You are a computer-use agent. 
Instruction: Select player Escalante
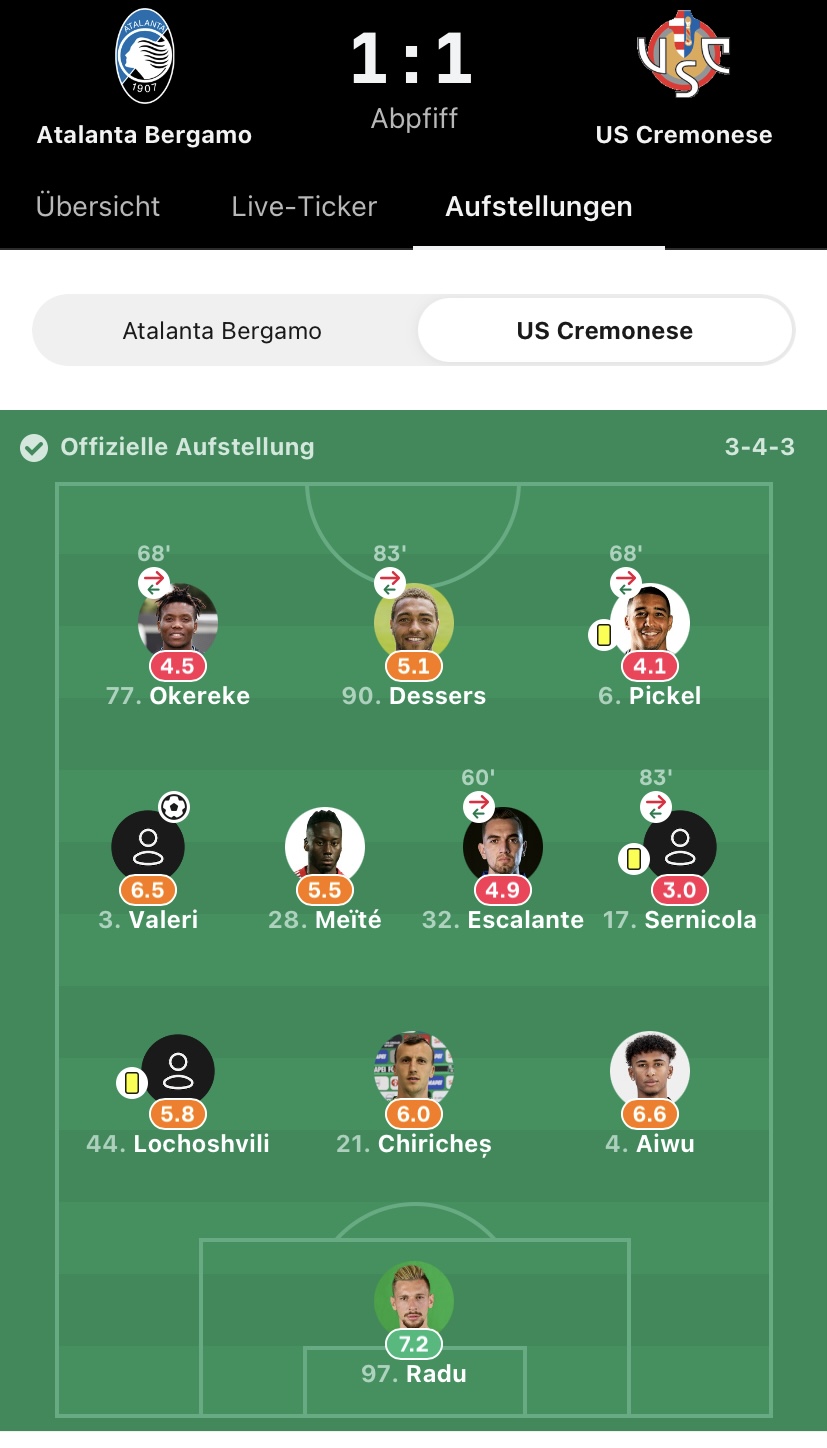503,864
